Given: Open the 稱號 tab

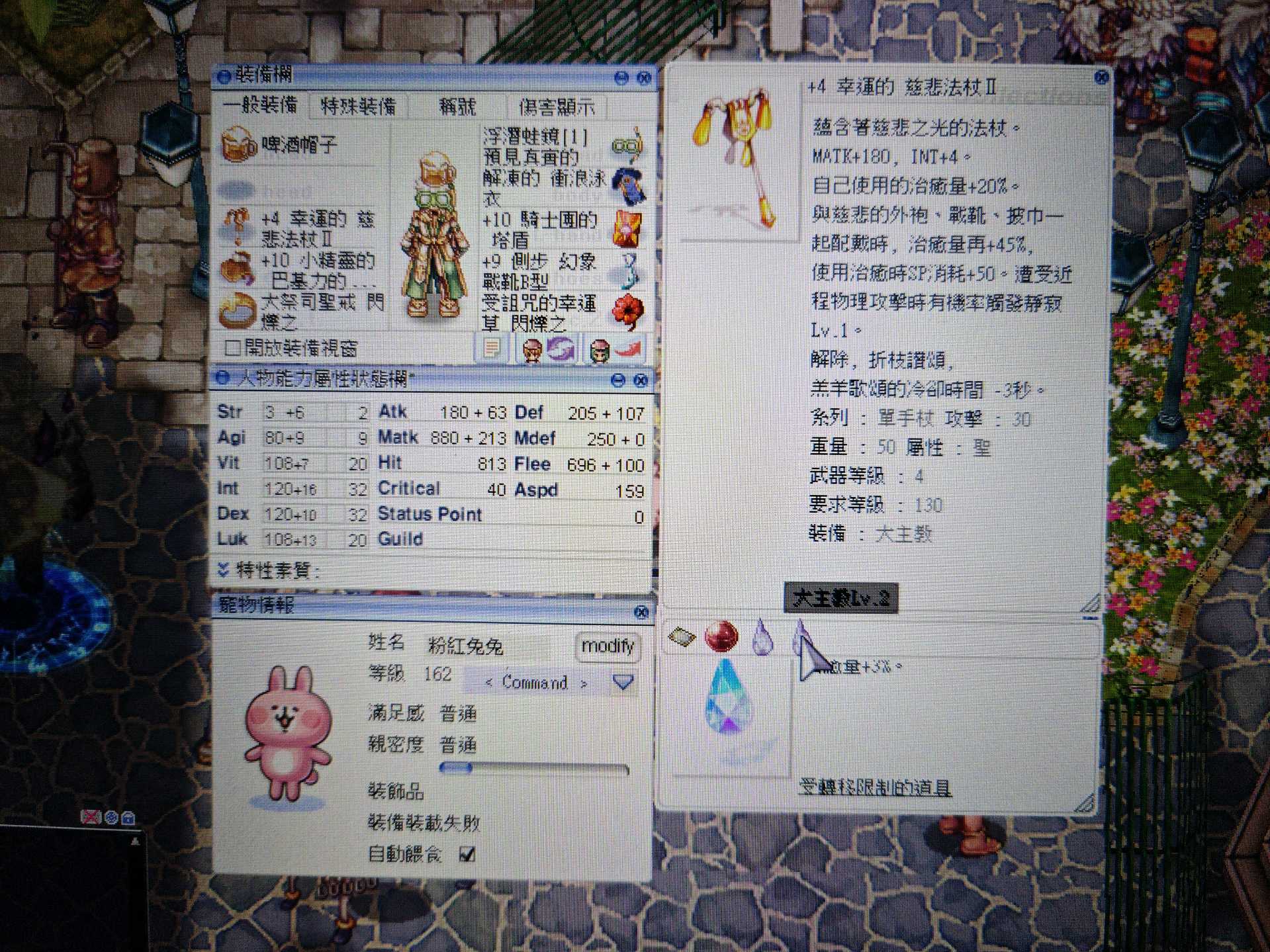Looking at the screenshot, I should point(457,107).
